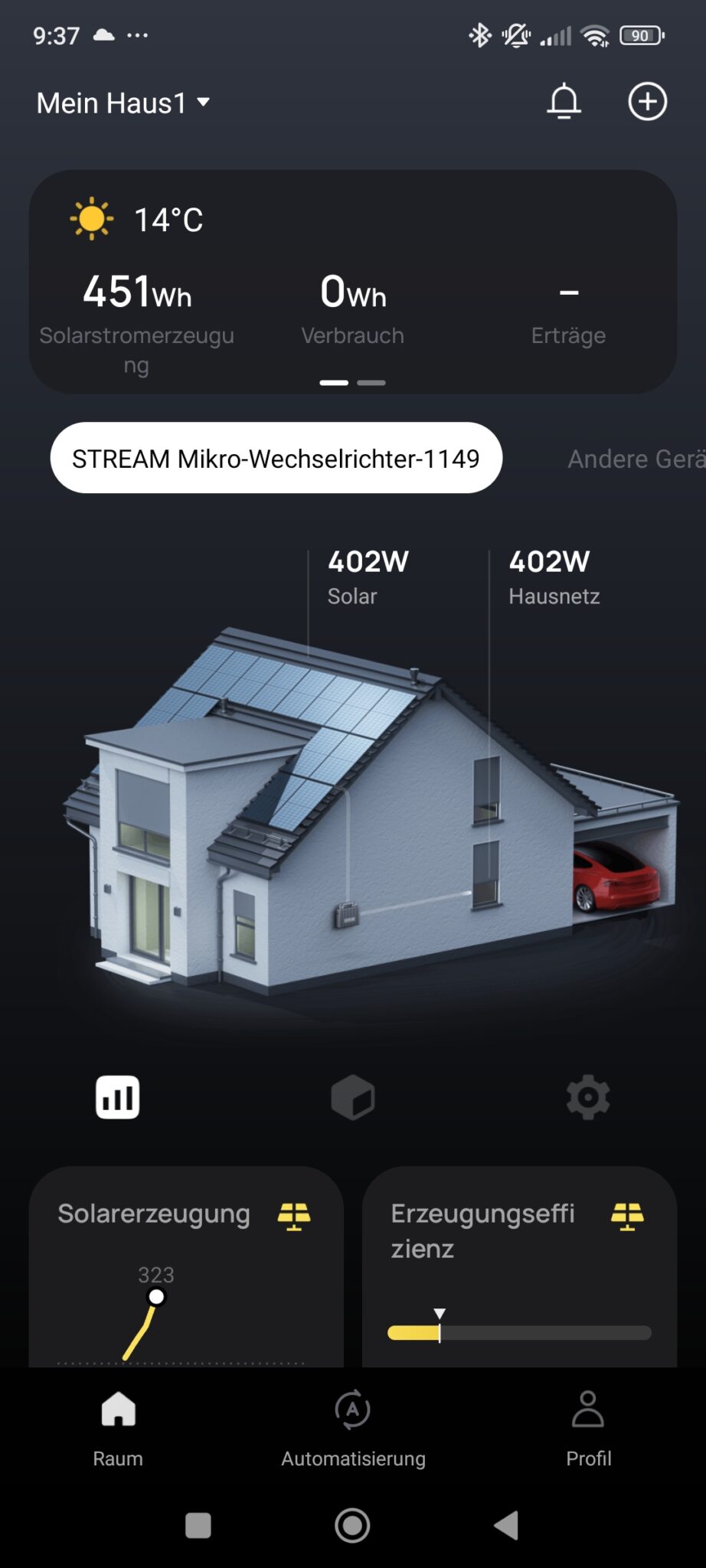Switch to the Andere Geräte tab
706x1568 pixels.
tap(636, 459)
